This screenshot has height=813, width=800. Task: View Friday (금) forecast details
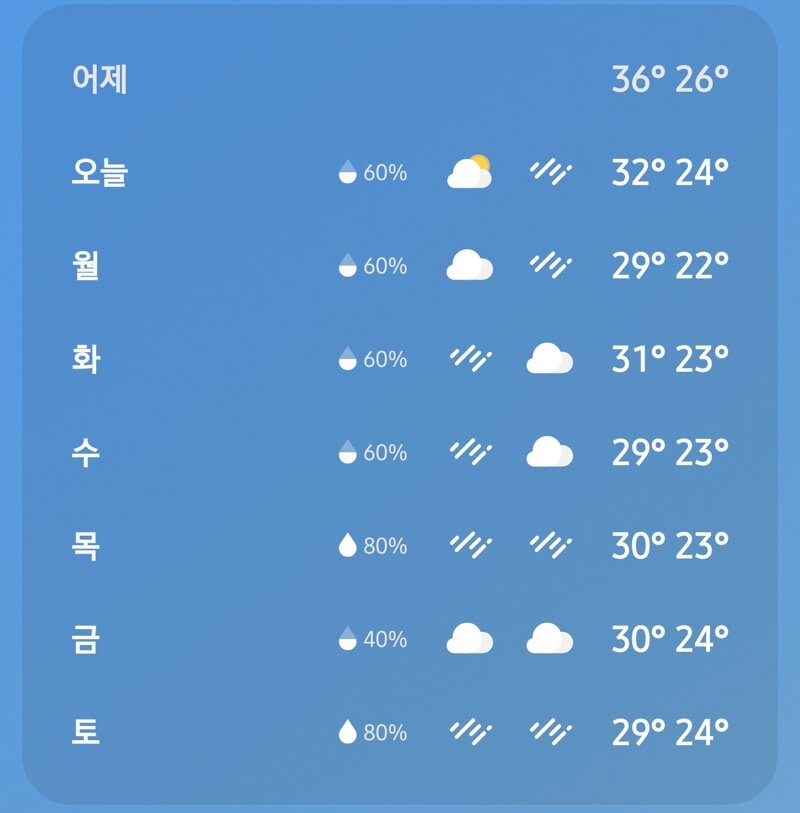[400, 639]
